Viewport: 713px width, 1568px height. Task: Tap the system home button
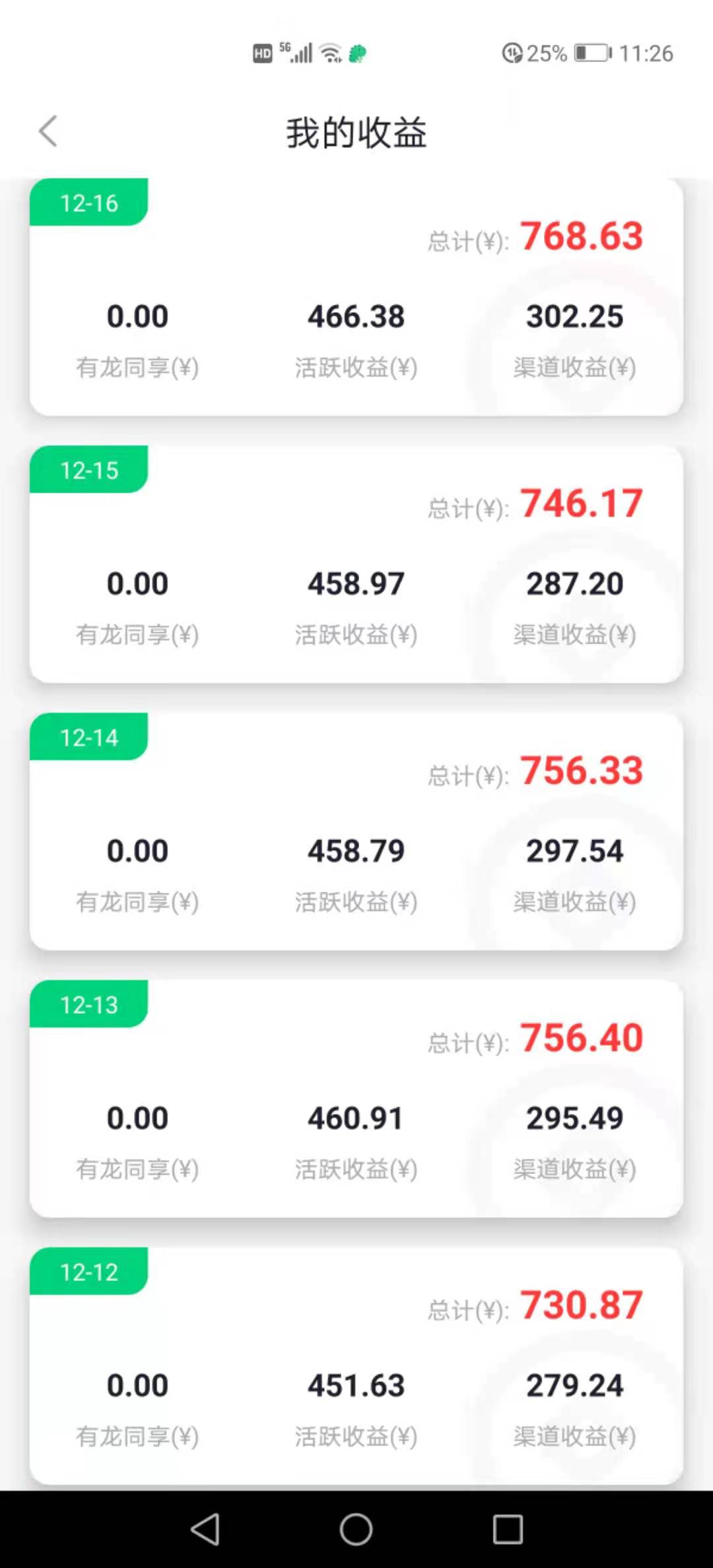[x=356, y=1529]
